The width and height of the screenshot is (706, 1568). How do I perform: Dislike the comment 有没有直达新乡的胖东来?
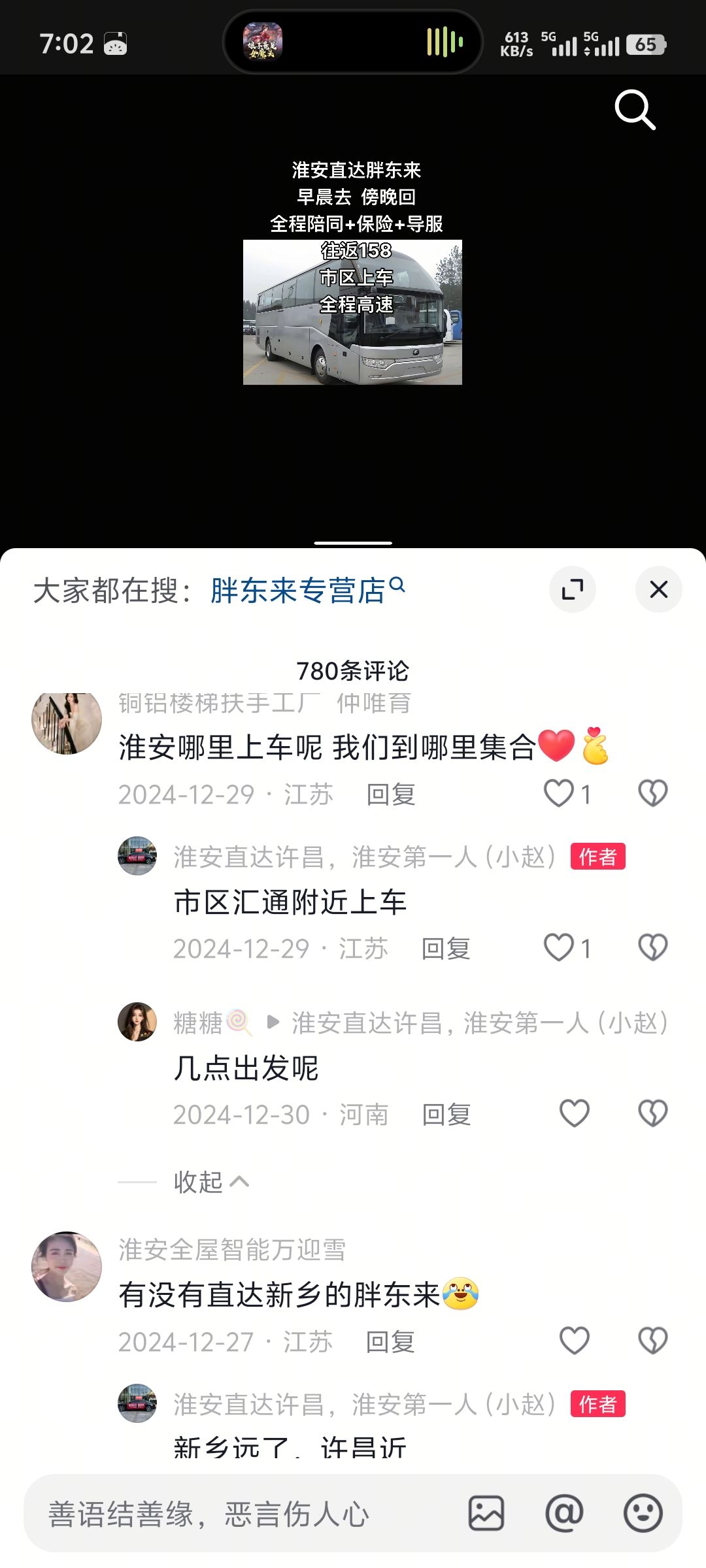pyautogui.click(x=652, y=1341)
